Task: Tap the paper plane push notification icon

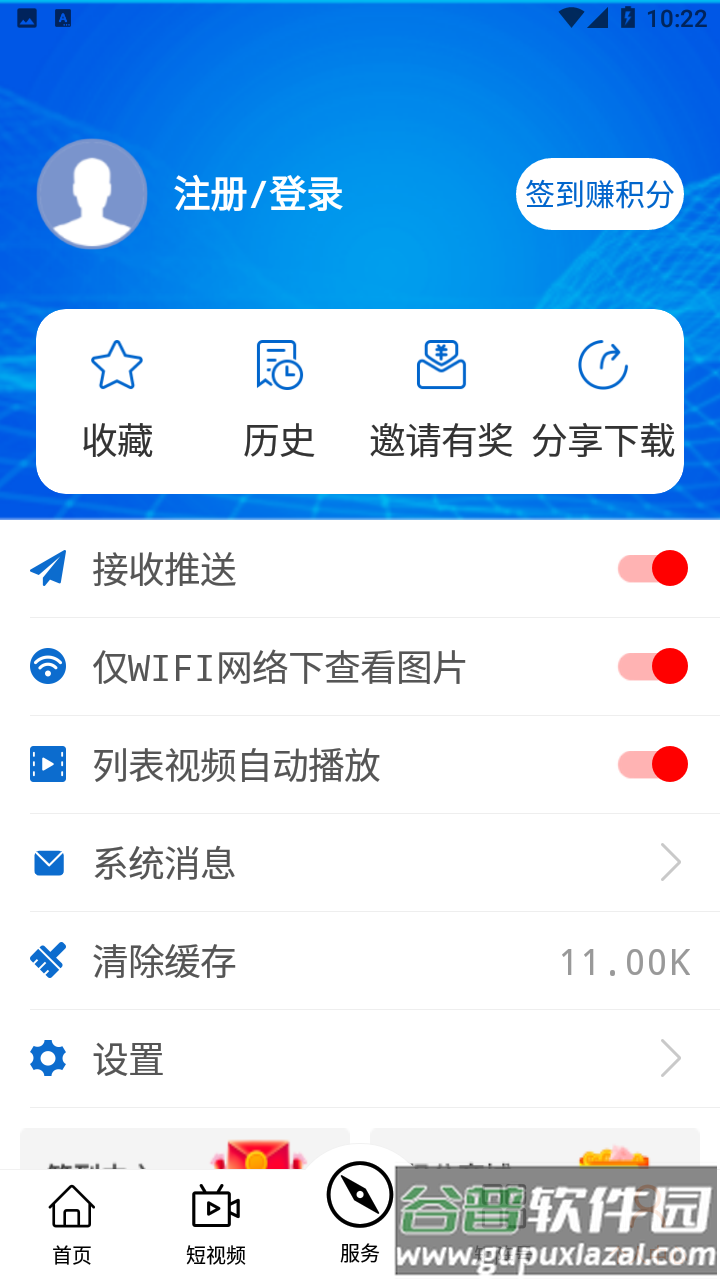Action: click(x=48, y=568)
